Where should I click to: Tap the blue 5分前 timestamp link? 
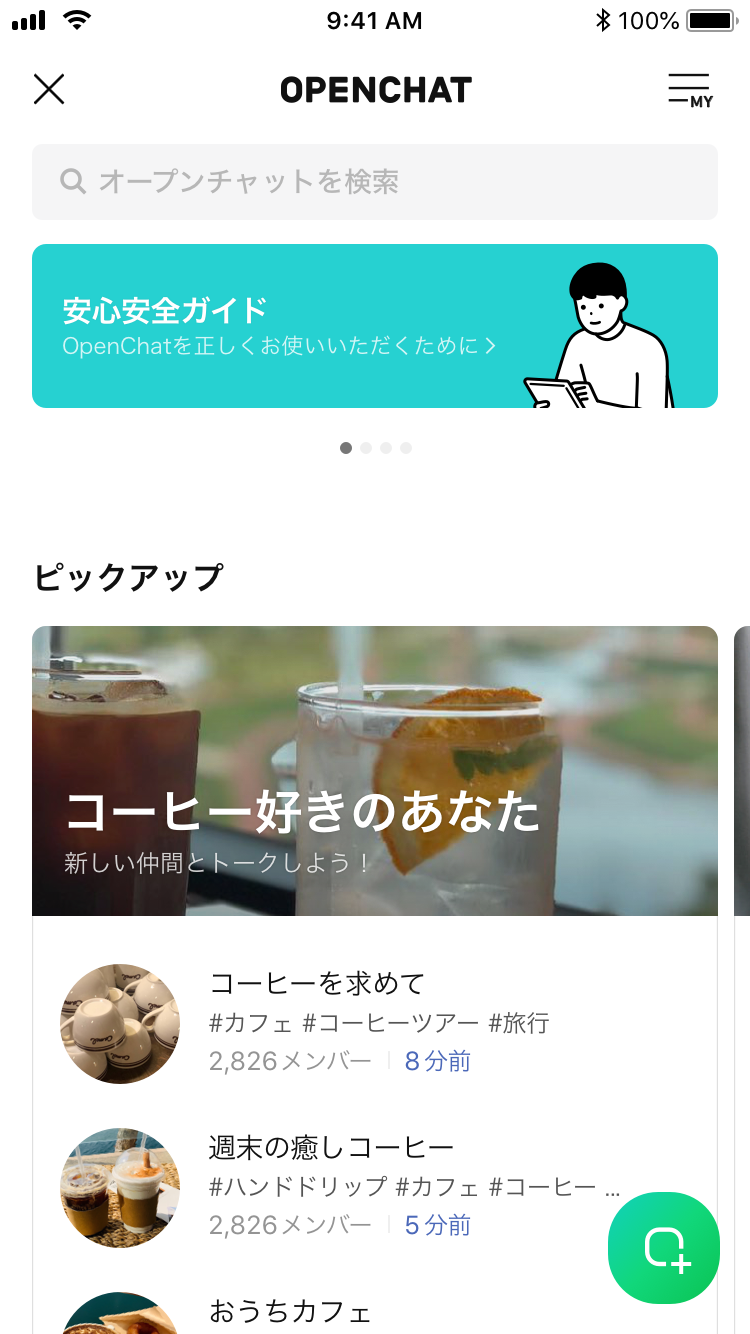[436, 1225]
